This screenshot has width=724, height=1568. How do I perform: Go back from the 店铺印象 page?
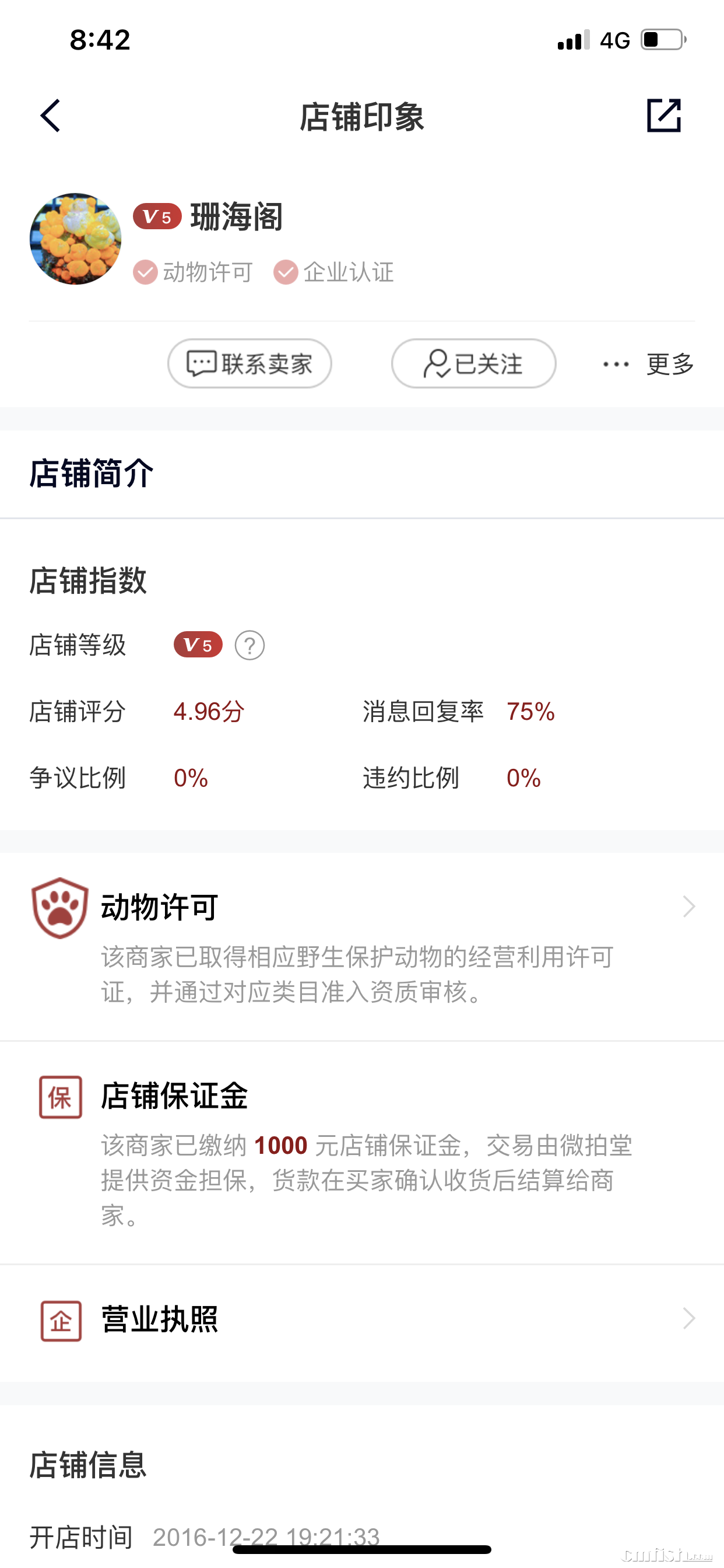click(51, 116)
